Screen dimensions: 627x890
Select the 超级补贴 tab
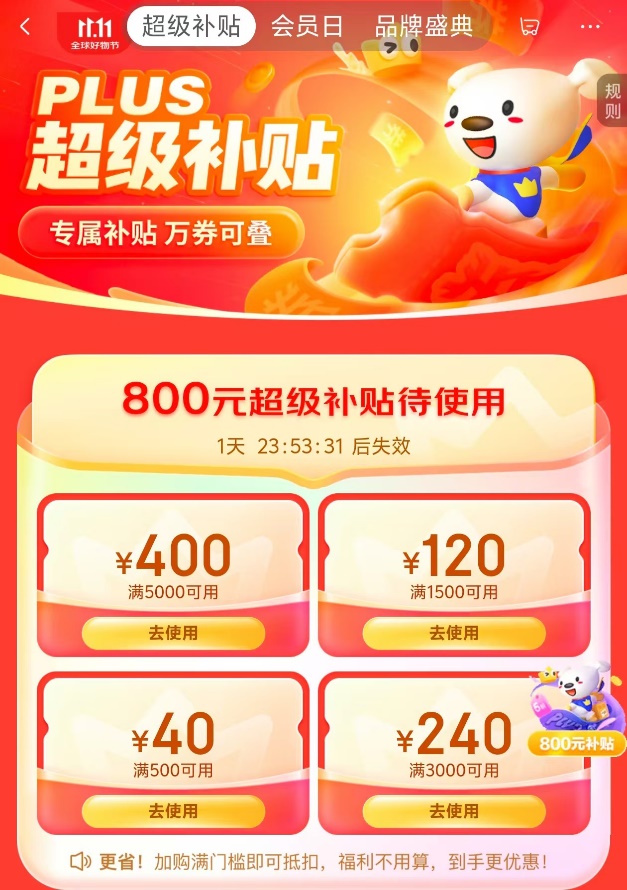[x=191, y=26]
